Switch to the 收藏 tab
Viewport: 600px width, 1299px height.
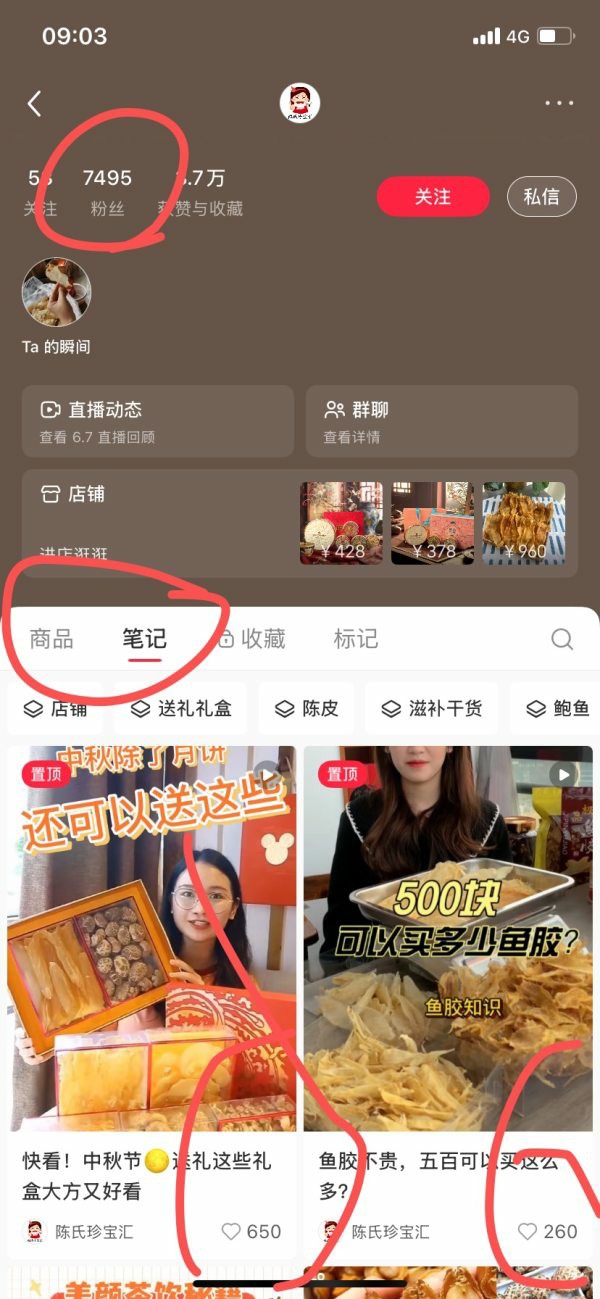click(x=251, y=639)
